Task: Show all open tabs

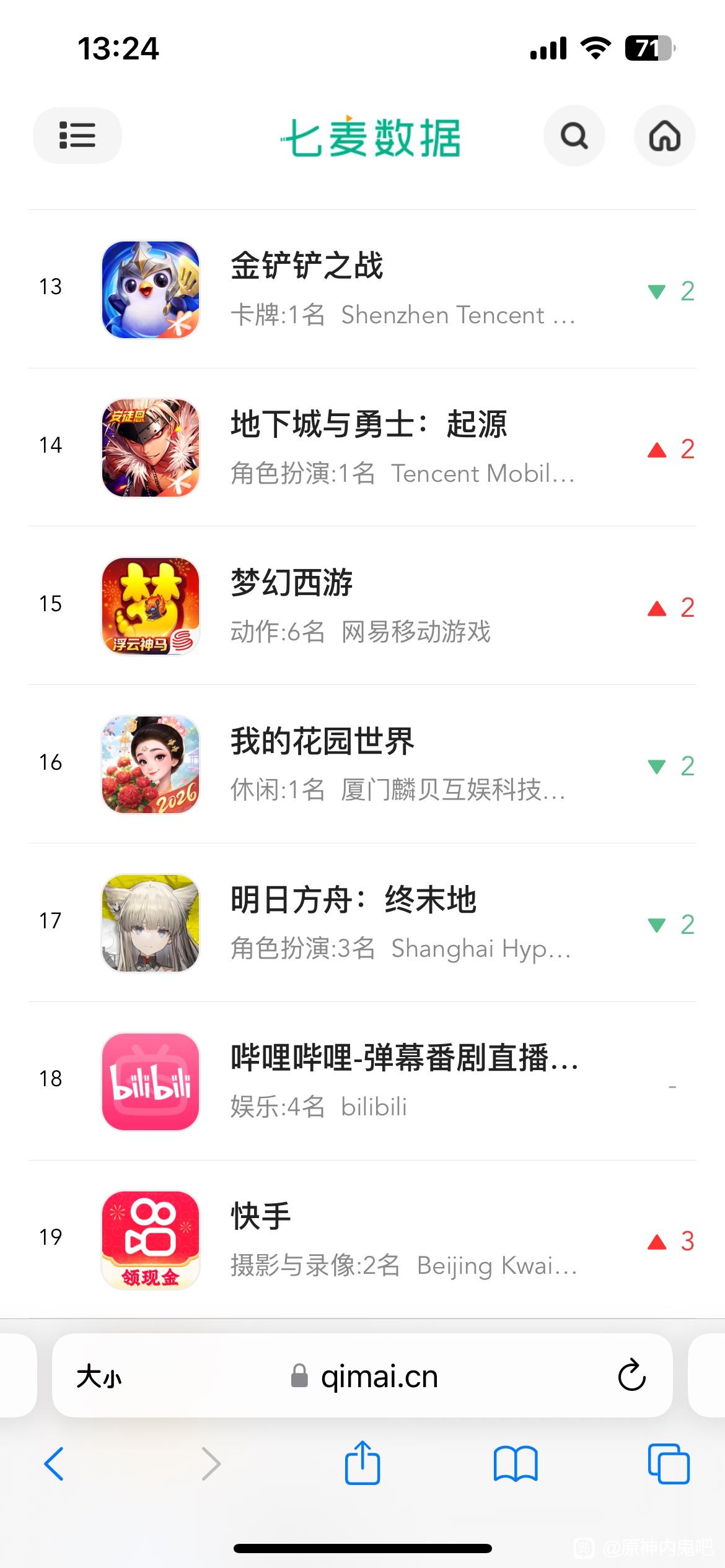Action: coord(668,1464)
